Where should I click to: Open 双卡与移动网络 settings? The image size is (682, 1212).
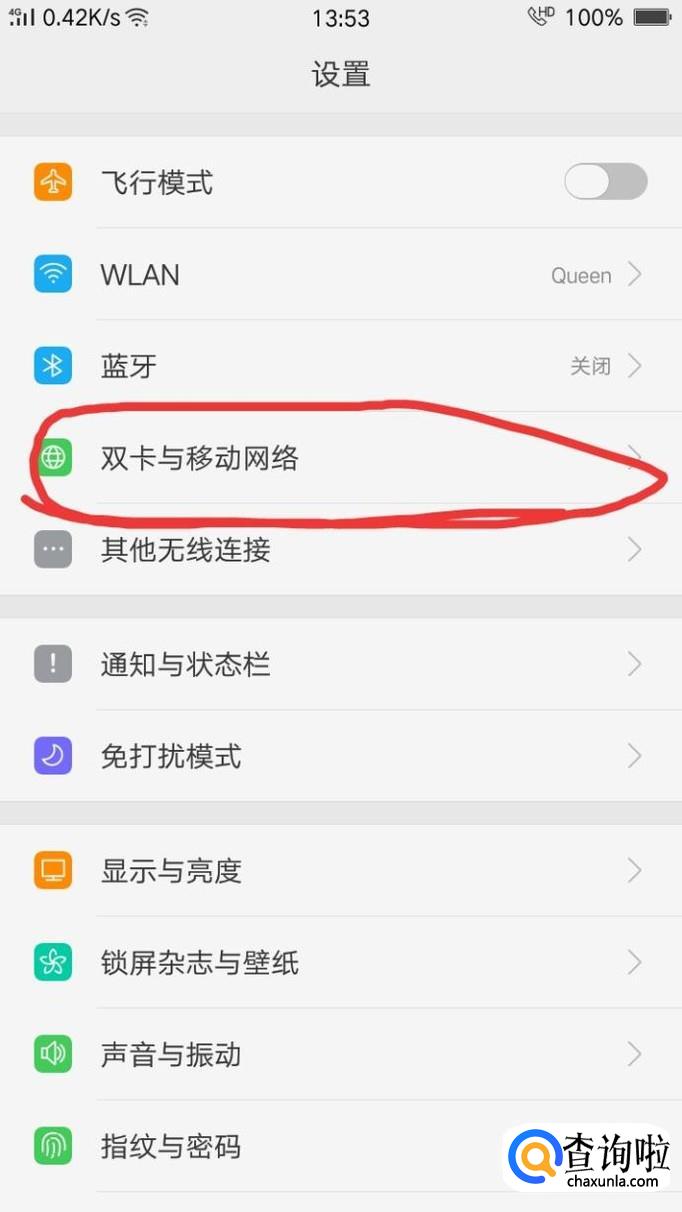tap(340, 458)
